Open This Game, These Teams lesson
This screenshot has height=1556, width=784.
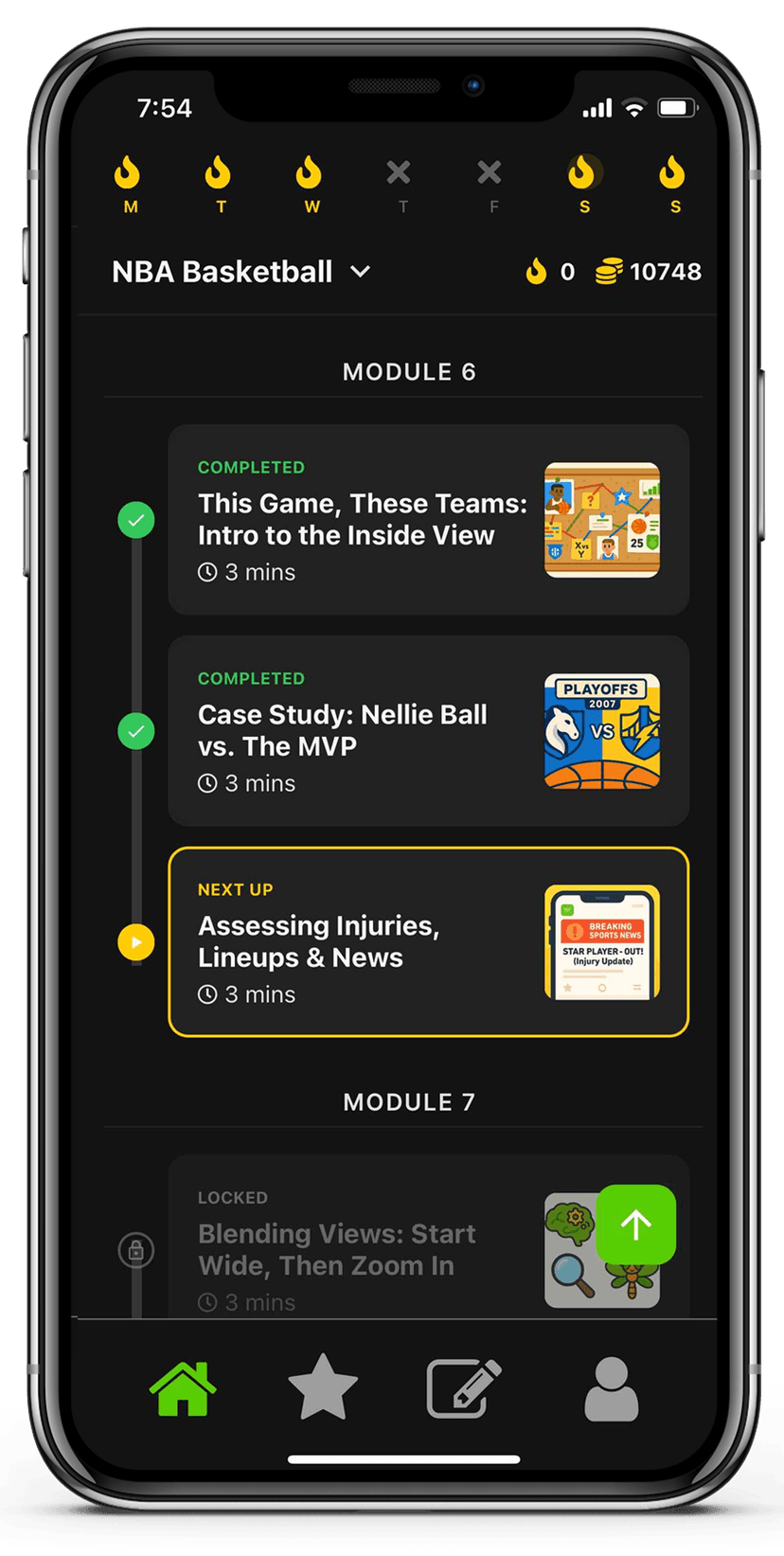[x=428, y=520]
